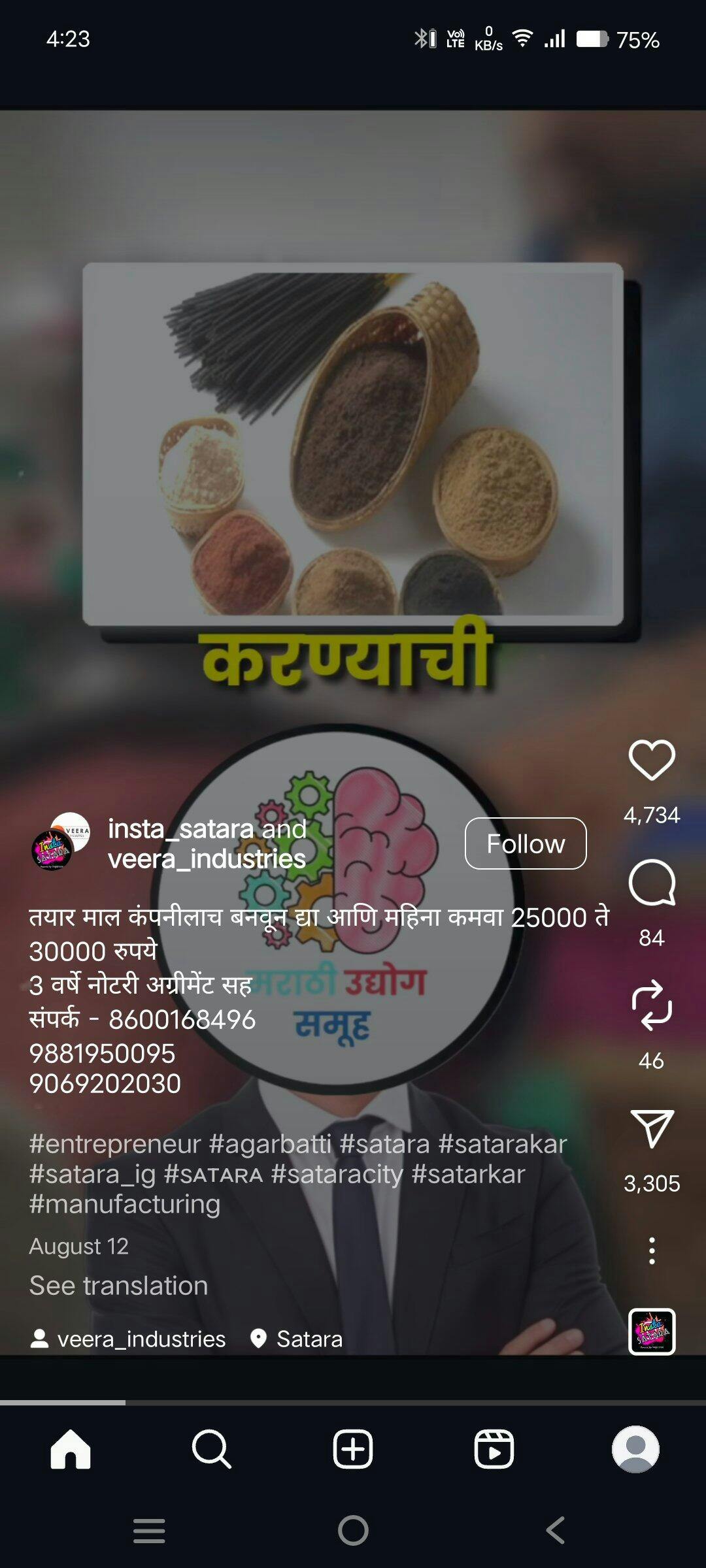Open the Satara location tag
The height and width of the screenshot is (1568, 706).
297,1339
